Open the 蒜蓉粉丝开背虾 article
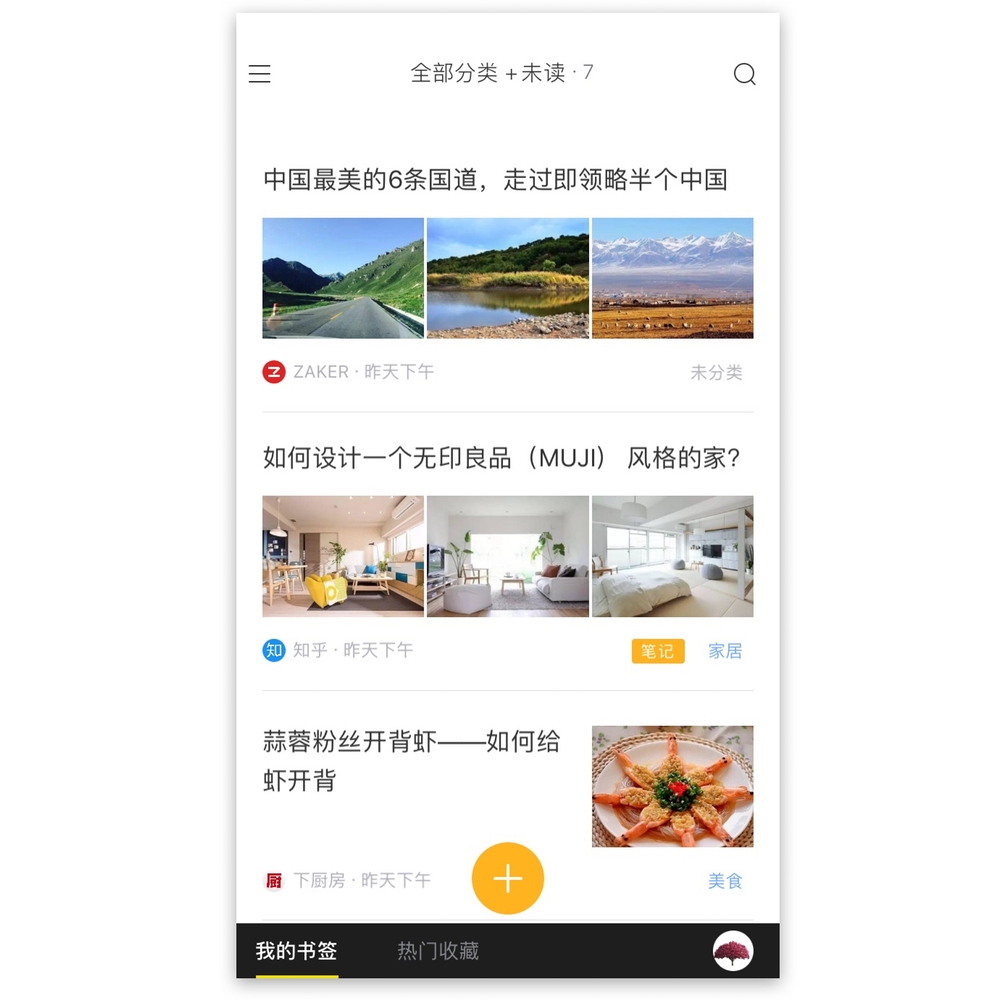The image size is (1000, 1000). tap(411, 761)
